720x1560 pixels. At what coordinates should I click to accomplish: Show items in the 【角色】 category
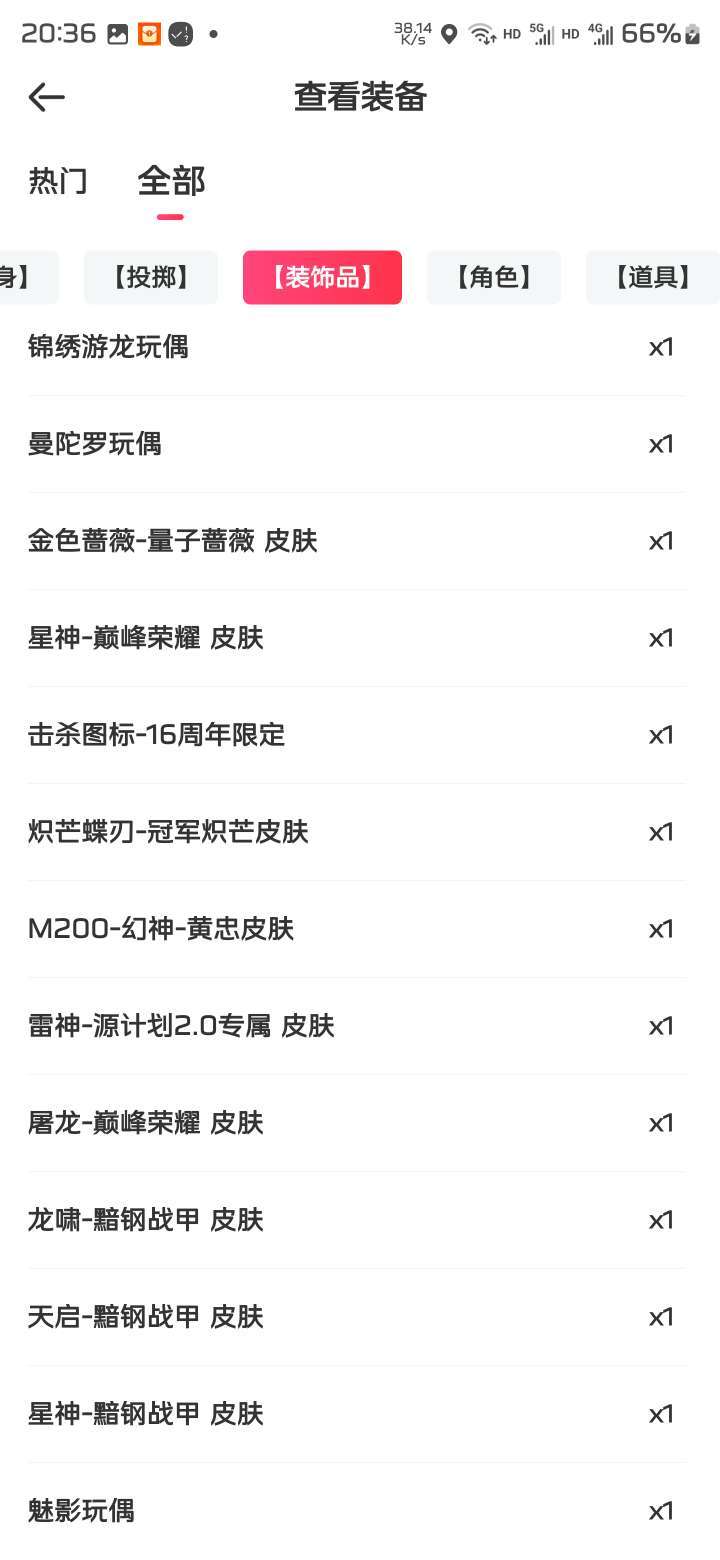tap(494, 277)
